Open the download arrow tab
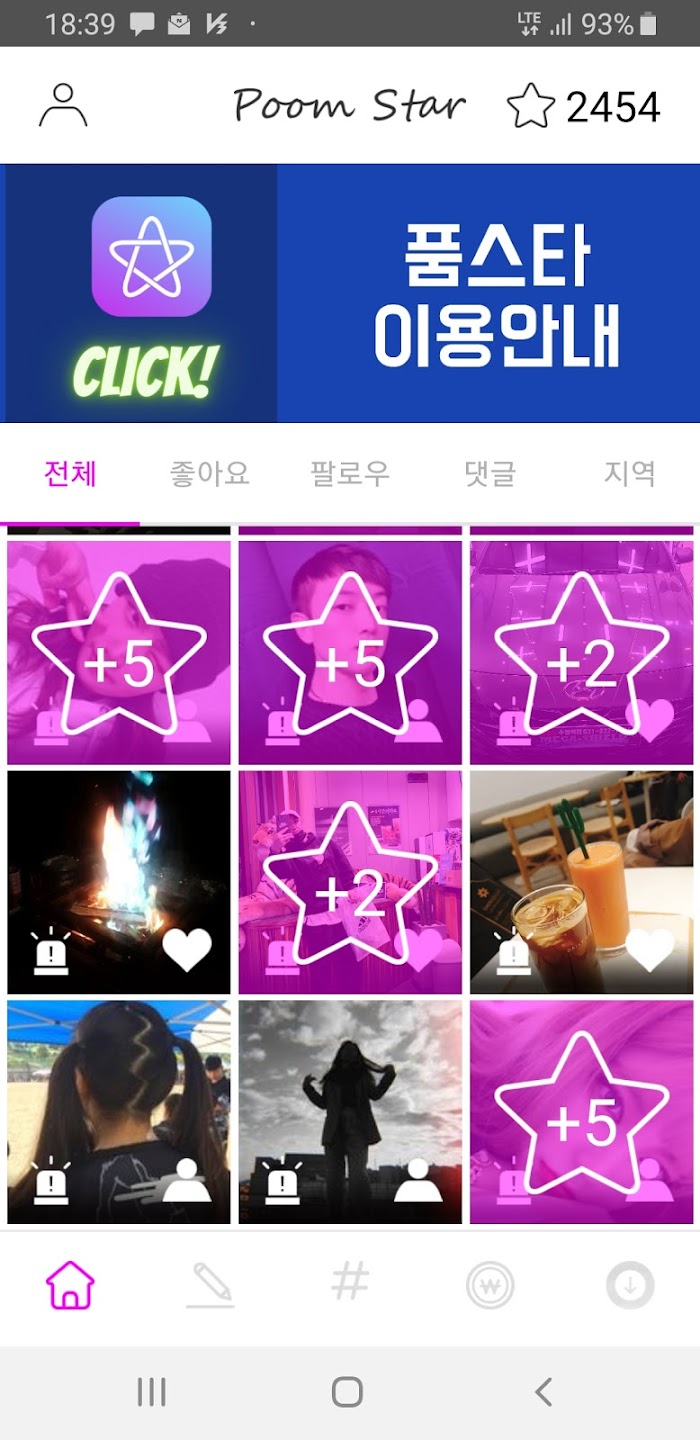Screen dimensions: 700x1440 coord(630,1286)
